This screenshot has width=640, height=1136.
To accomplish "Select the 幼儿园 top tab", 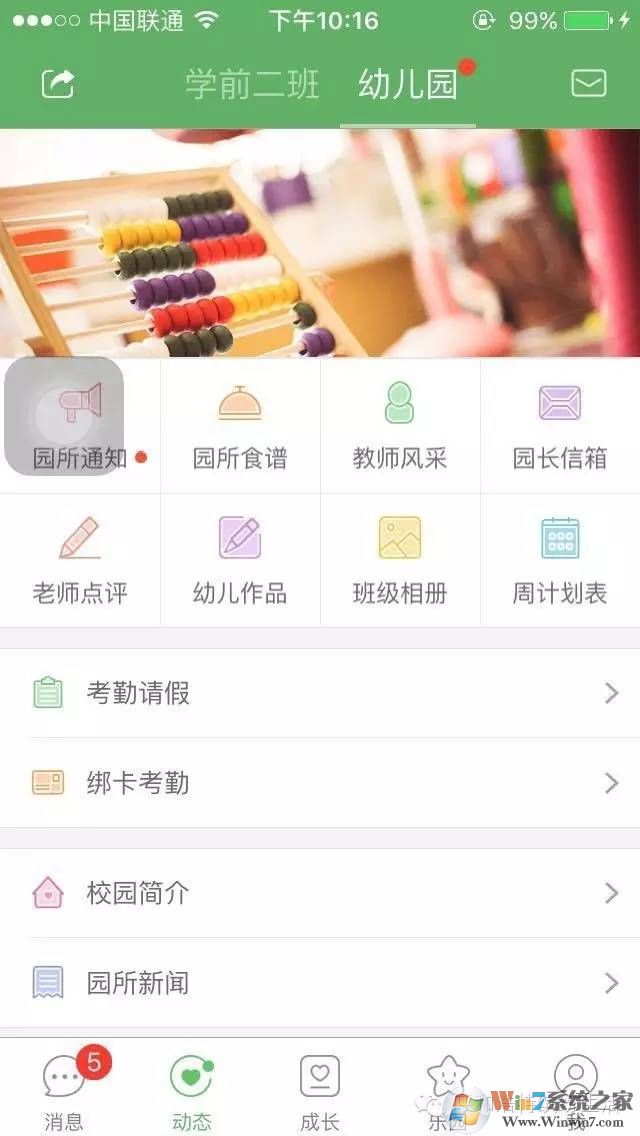I will [x=408, y=85].
